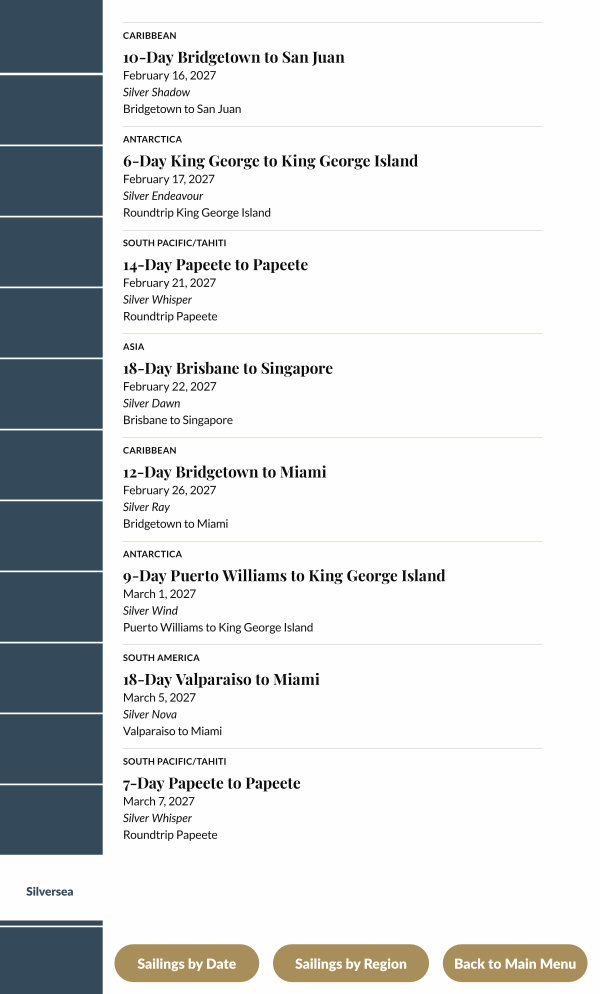Open Sailings by Date
The image size is (600, 994).
coord(186,963)
